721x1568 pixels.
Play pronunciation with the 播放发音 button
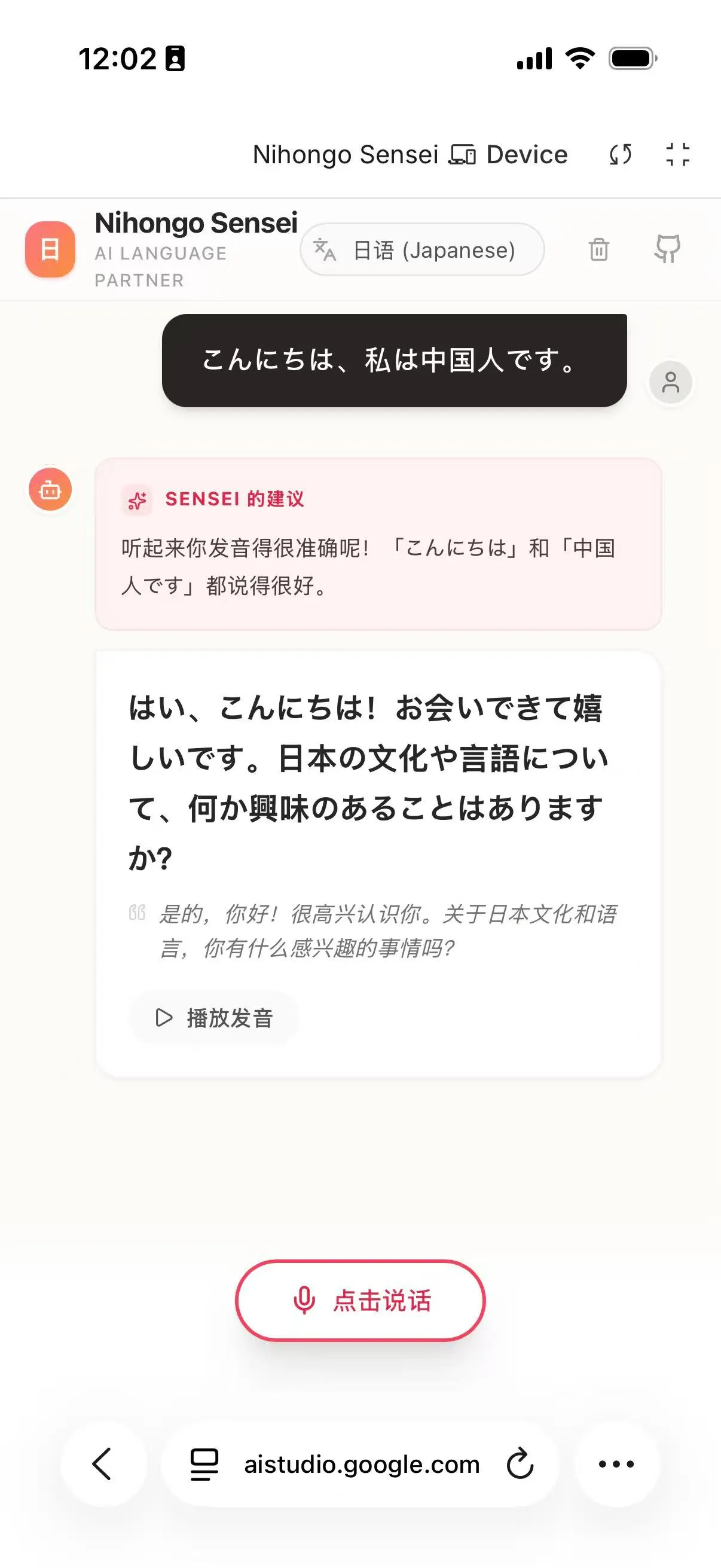pyautogui.click(x=212, y=1017)
